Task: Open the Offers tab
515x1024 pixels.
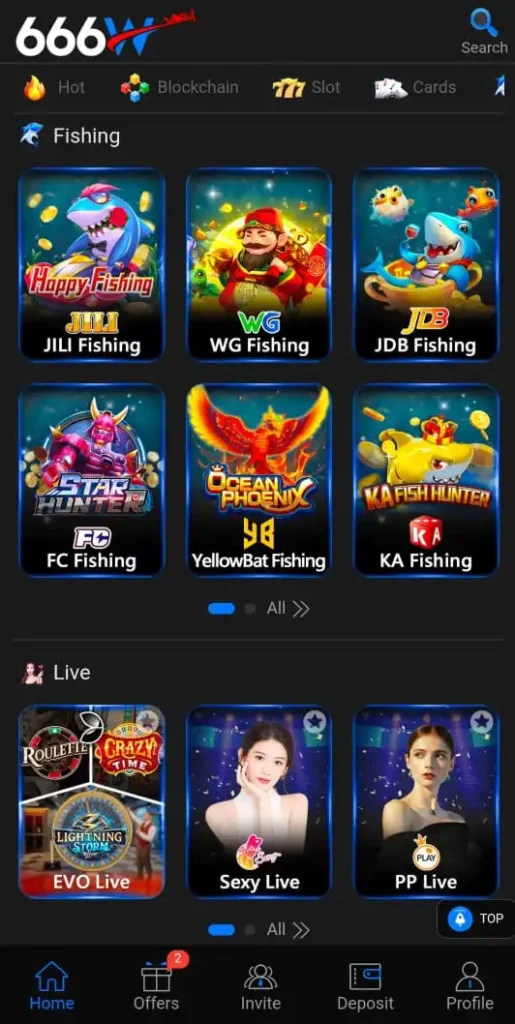Action: (157, 984)
